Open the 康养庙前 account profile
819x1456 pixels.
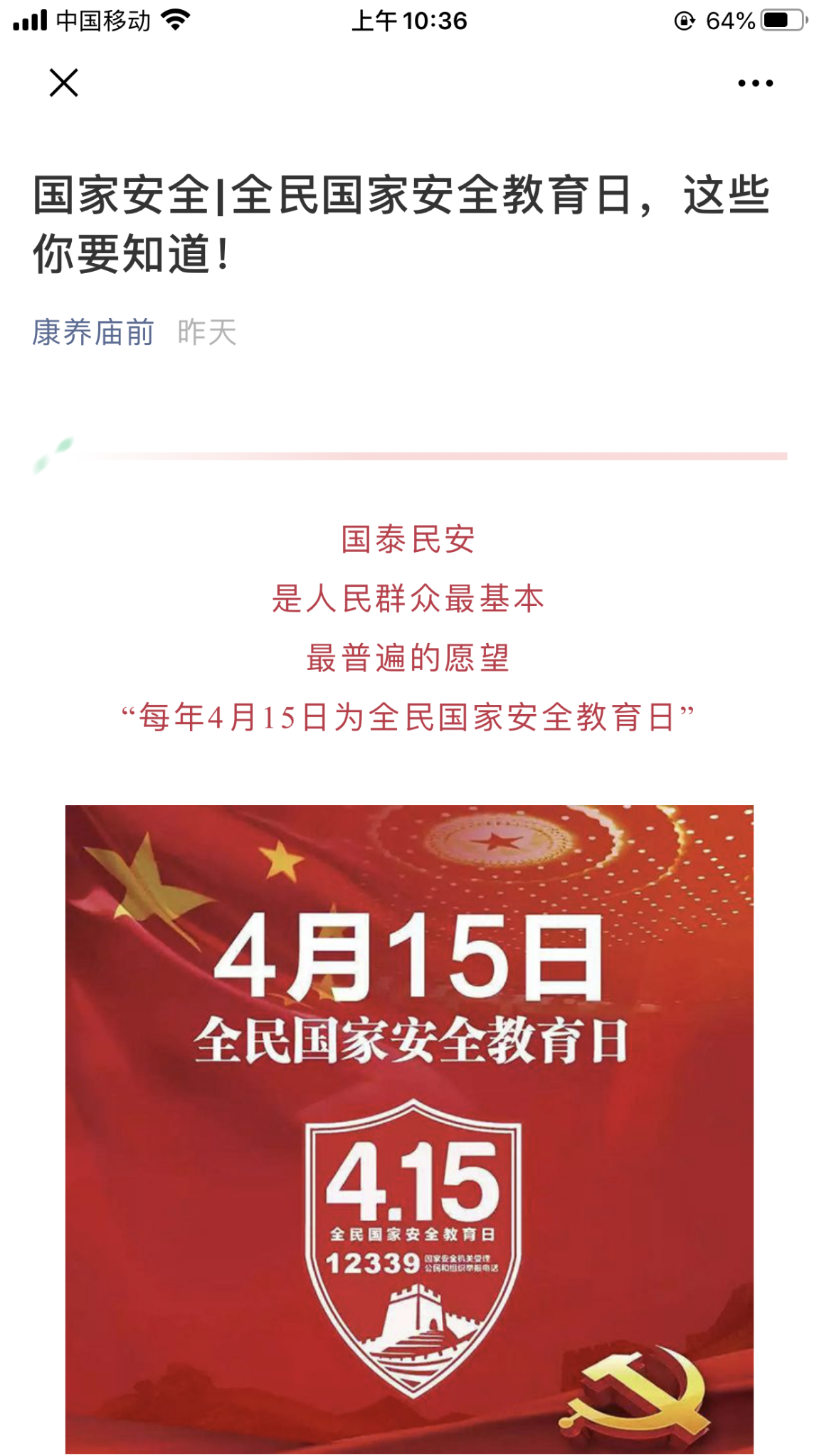click(x=93, y=332)
